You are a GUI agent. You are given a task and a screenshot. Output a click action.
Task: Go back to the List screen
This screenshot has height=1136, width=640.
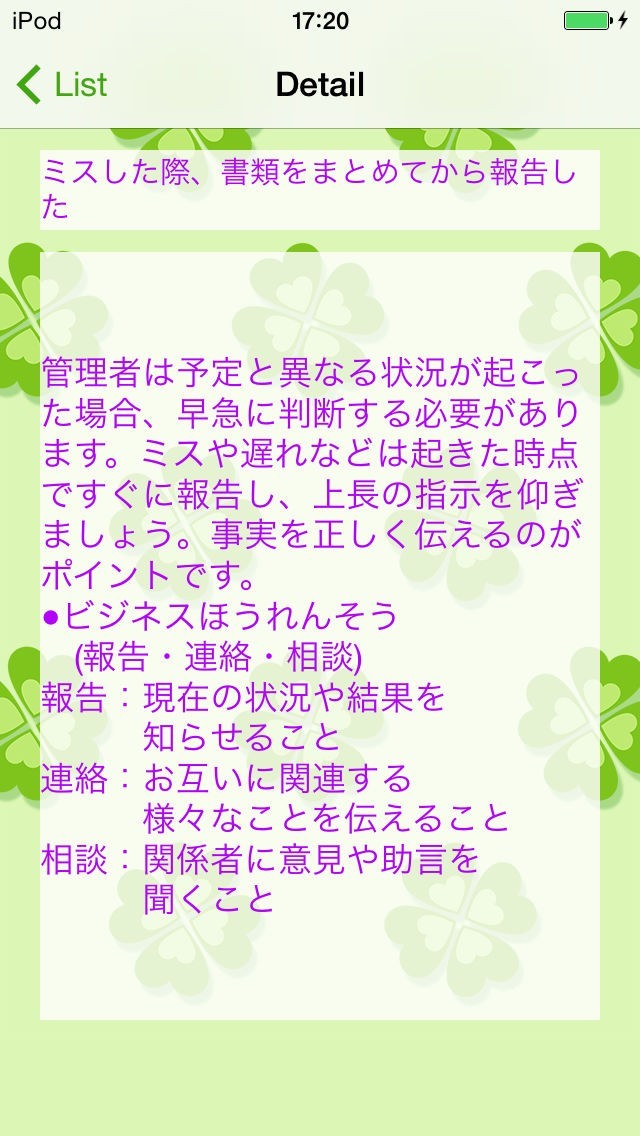point(62,85)
